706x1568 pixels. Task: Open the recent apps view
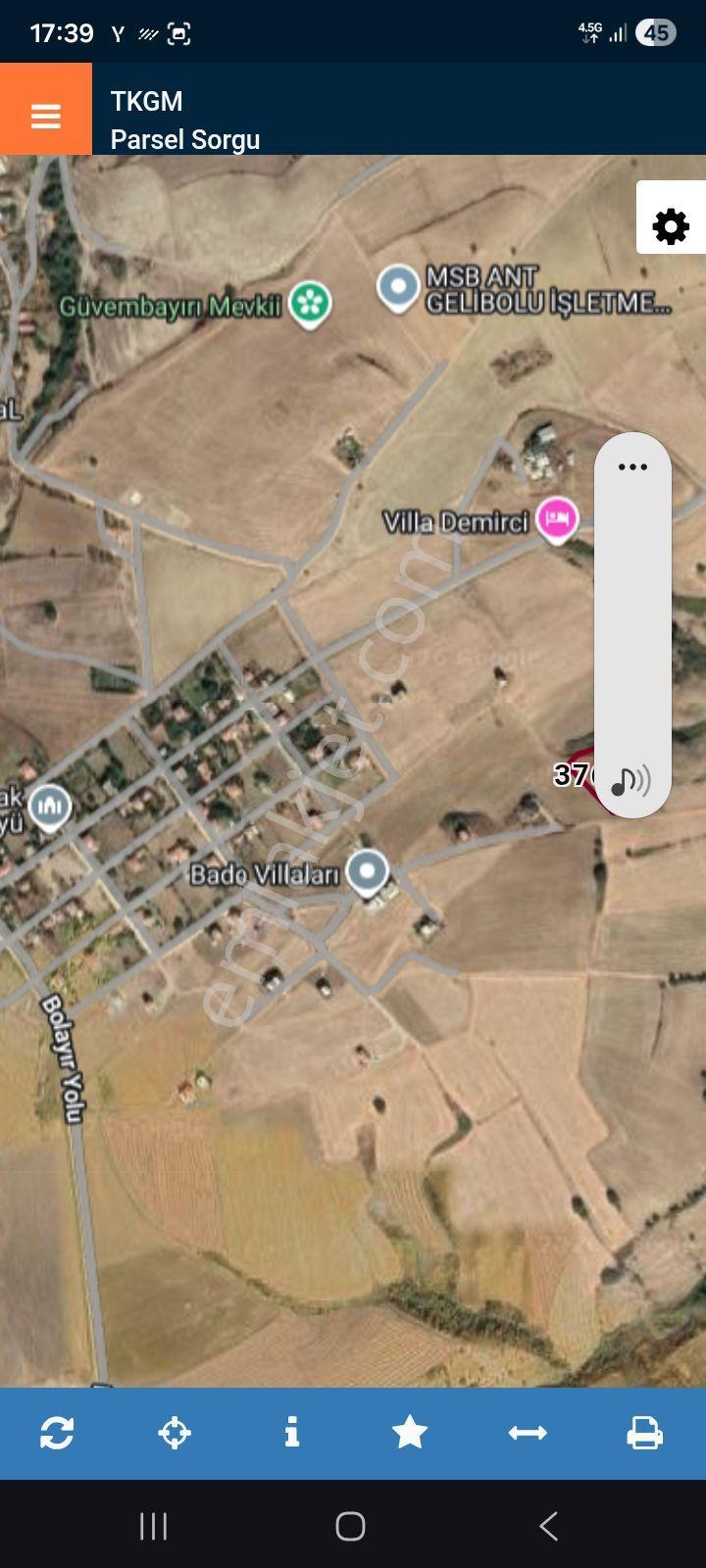click(154, 1525)
